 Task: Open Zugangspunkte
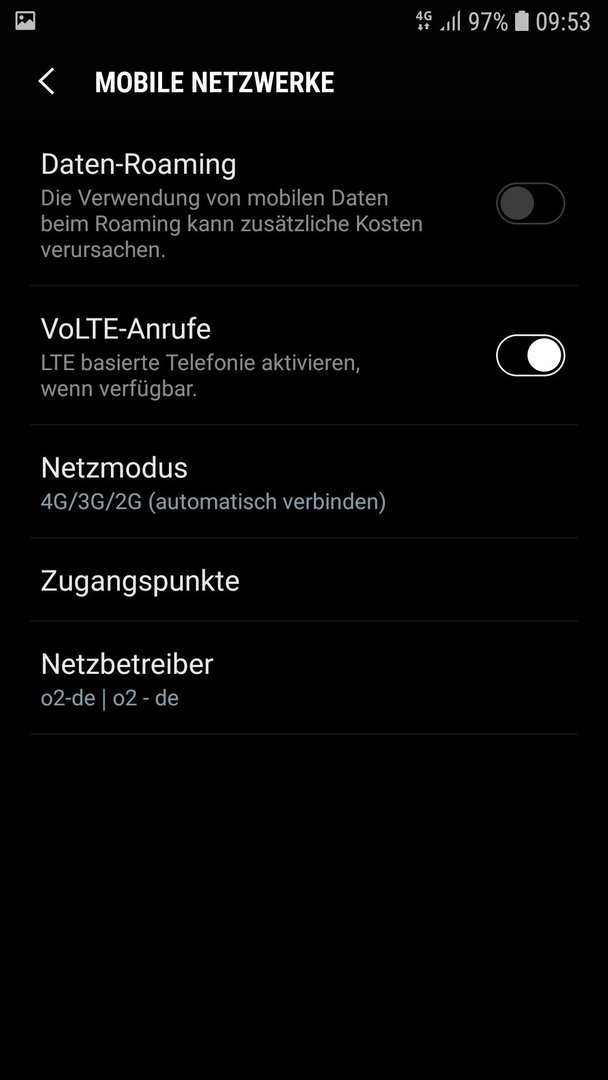tap(304, 580)
